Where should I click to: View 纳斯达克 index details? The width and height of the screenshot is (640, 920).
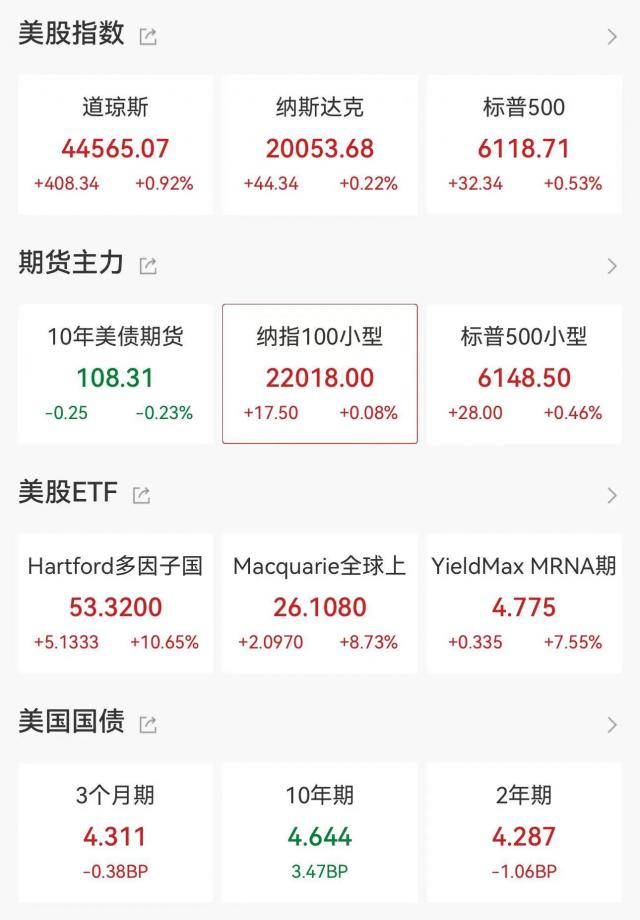pyautogui.click(x=320, y=144)
